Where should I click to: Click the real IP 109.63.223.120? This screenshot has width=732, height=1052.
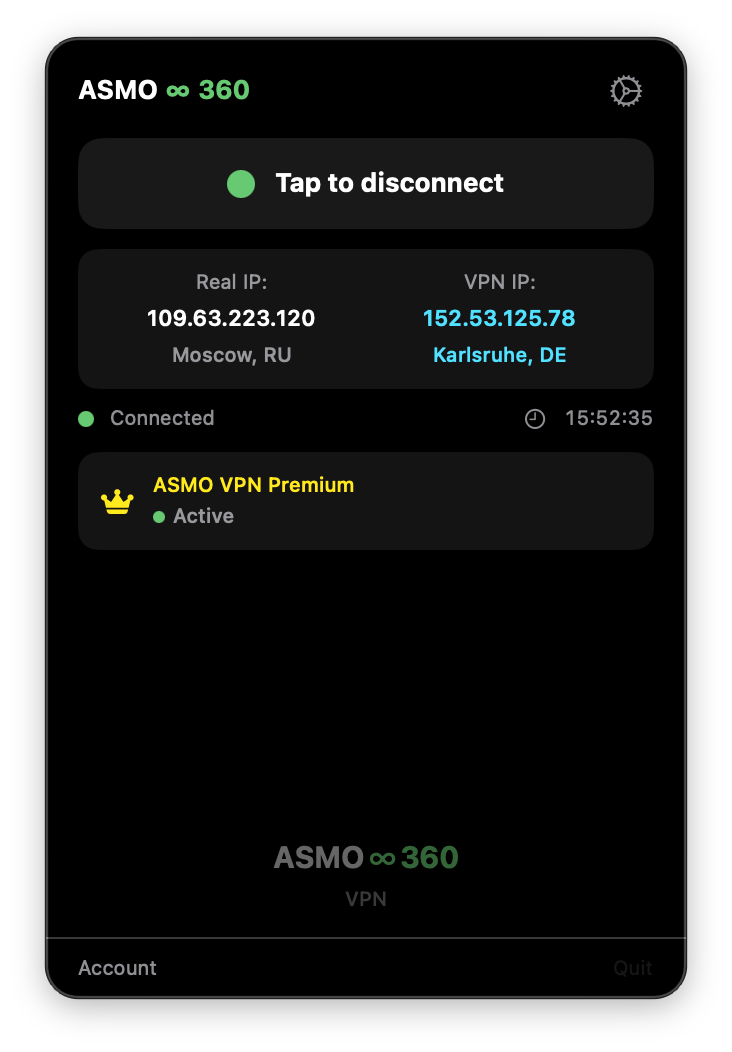pos(231,318)
